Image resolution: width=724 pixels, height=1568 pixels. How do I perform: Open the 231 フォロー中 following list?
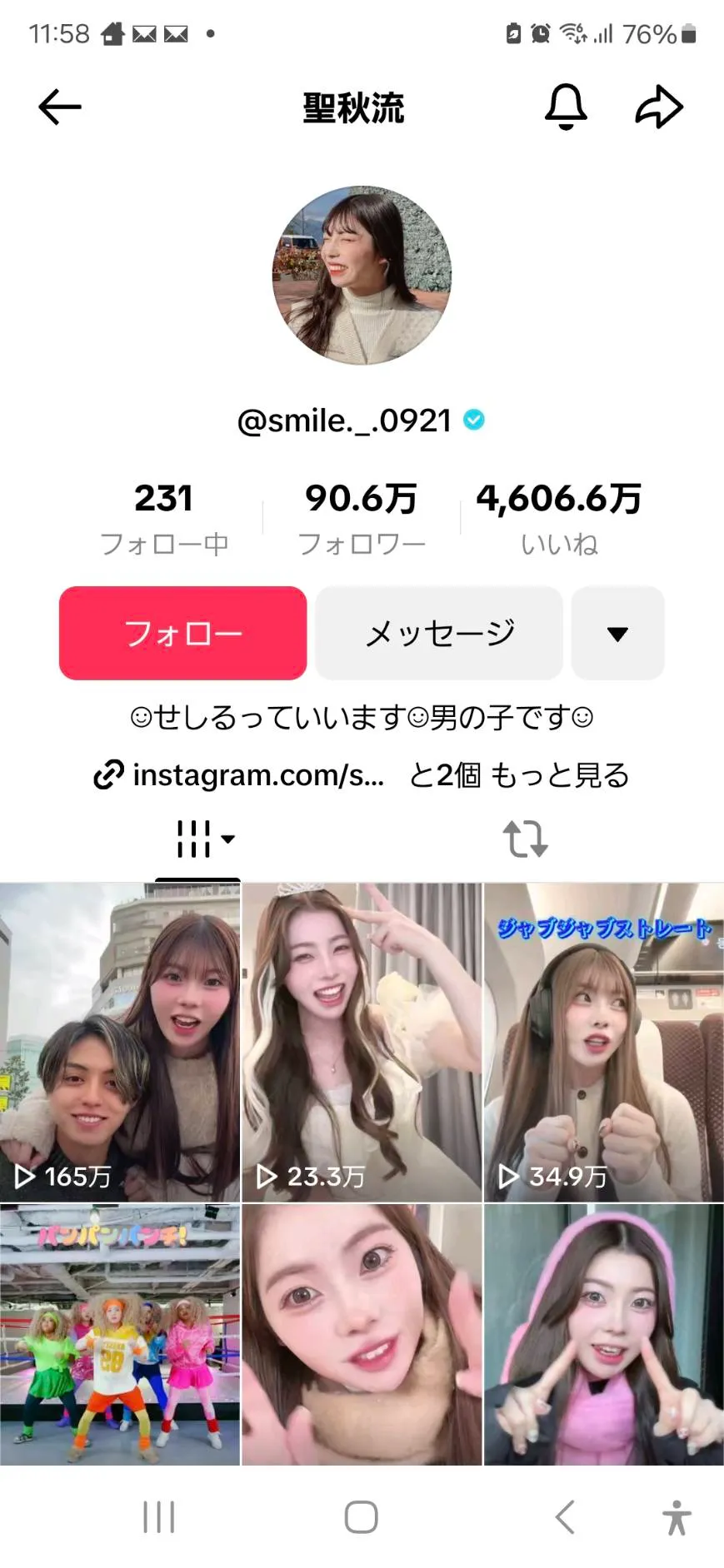pyautogui.click(x=164, y=518)
